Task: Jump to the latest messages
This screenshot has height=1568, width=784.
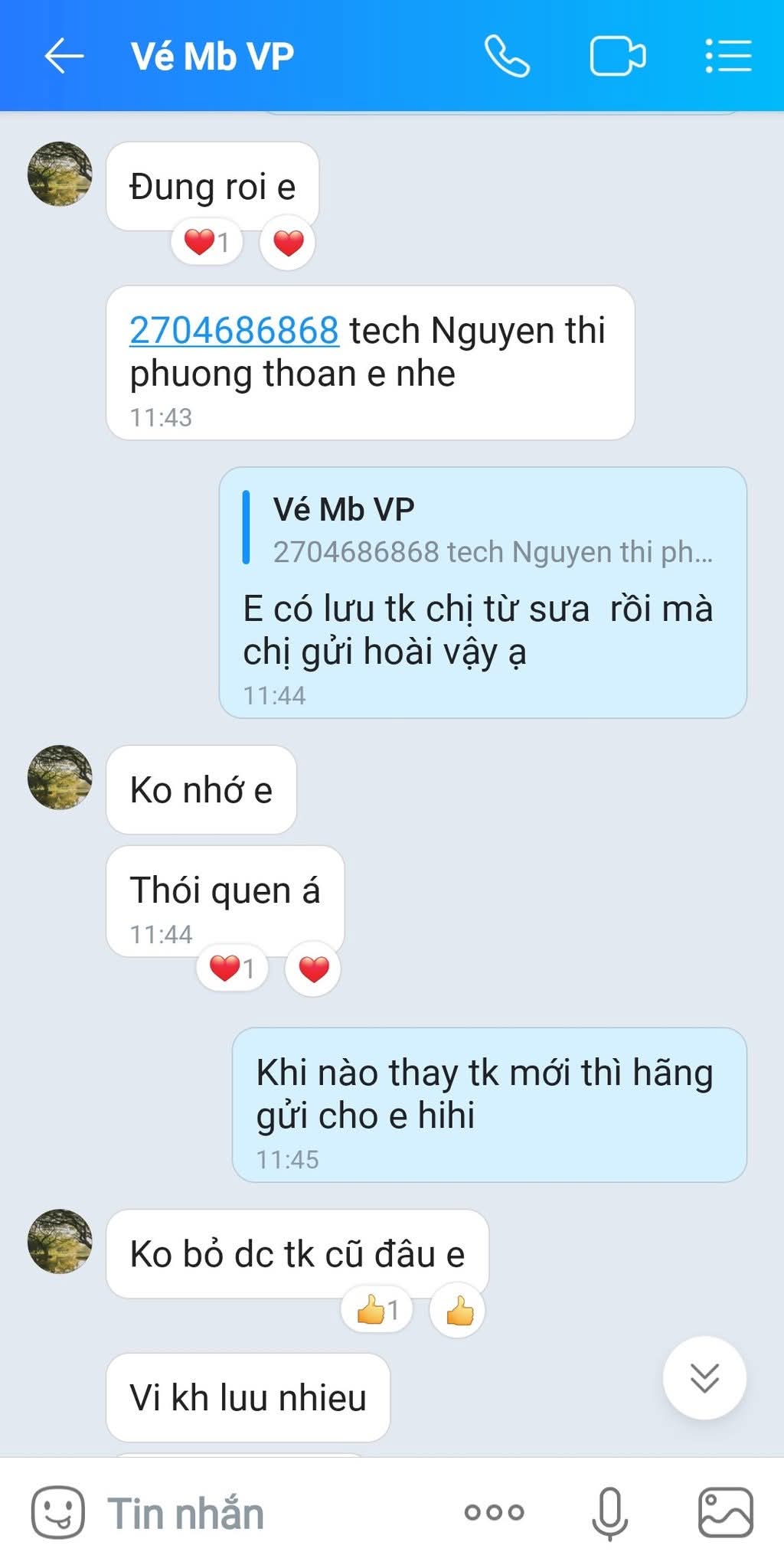Action: pos(704,1378)
